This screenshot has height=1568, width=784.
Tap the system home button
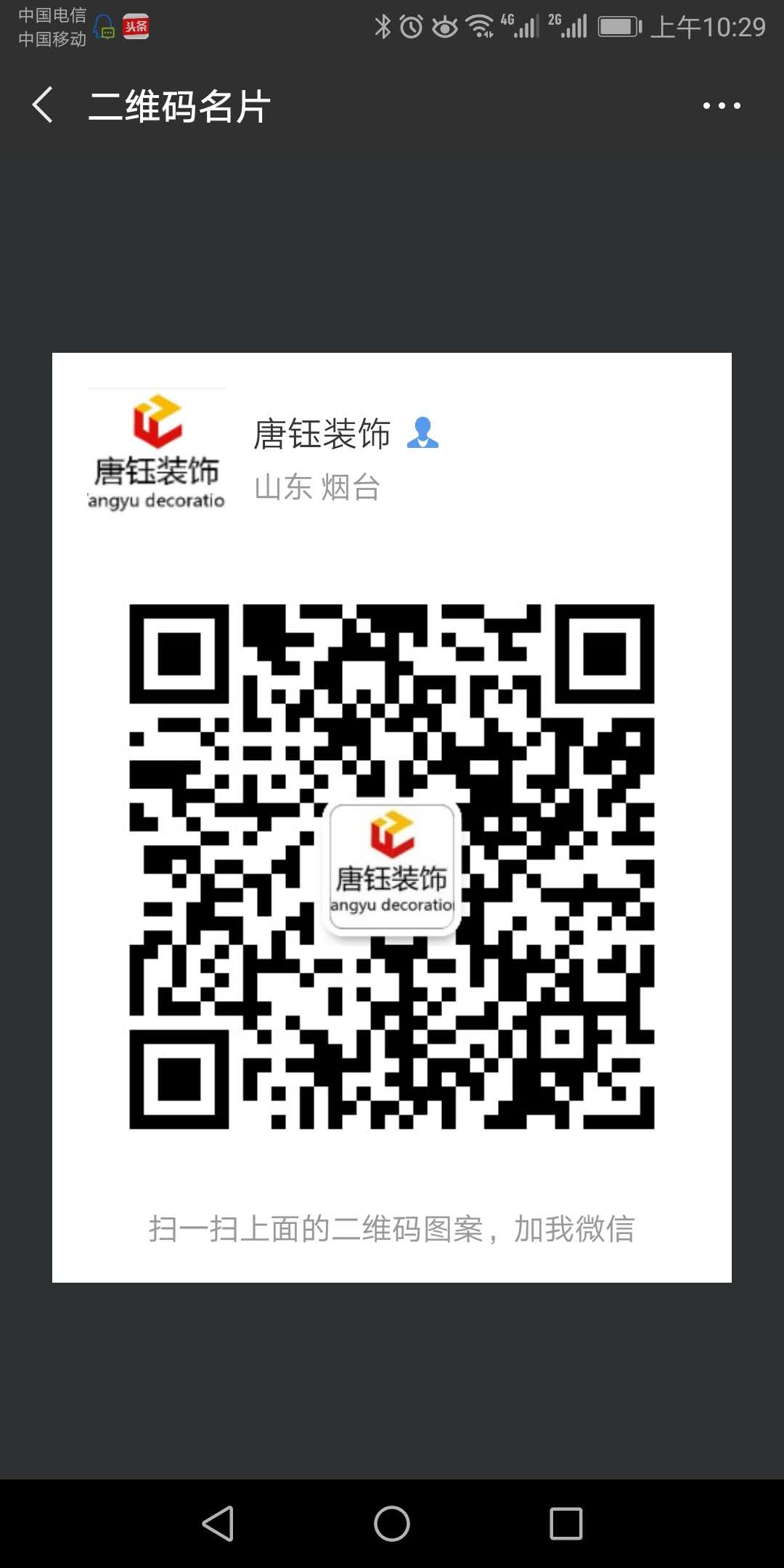[392, 1523]
